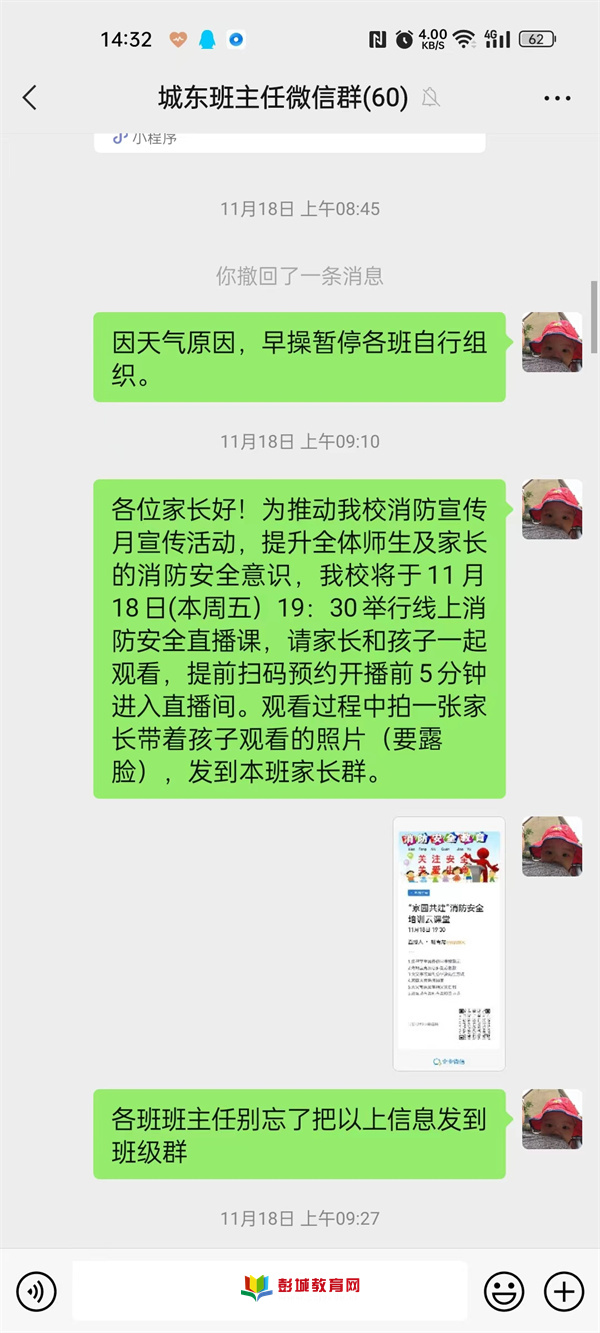The width and height of the screenshot is (600, 1333).
Task: Open the plus attachment menu
Action: pyautogui.click(x=563, y=1291)
